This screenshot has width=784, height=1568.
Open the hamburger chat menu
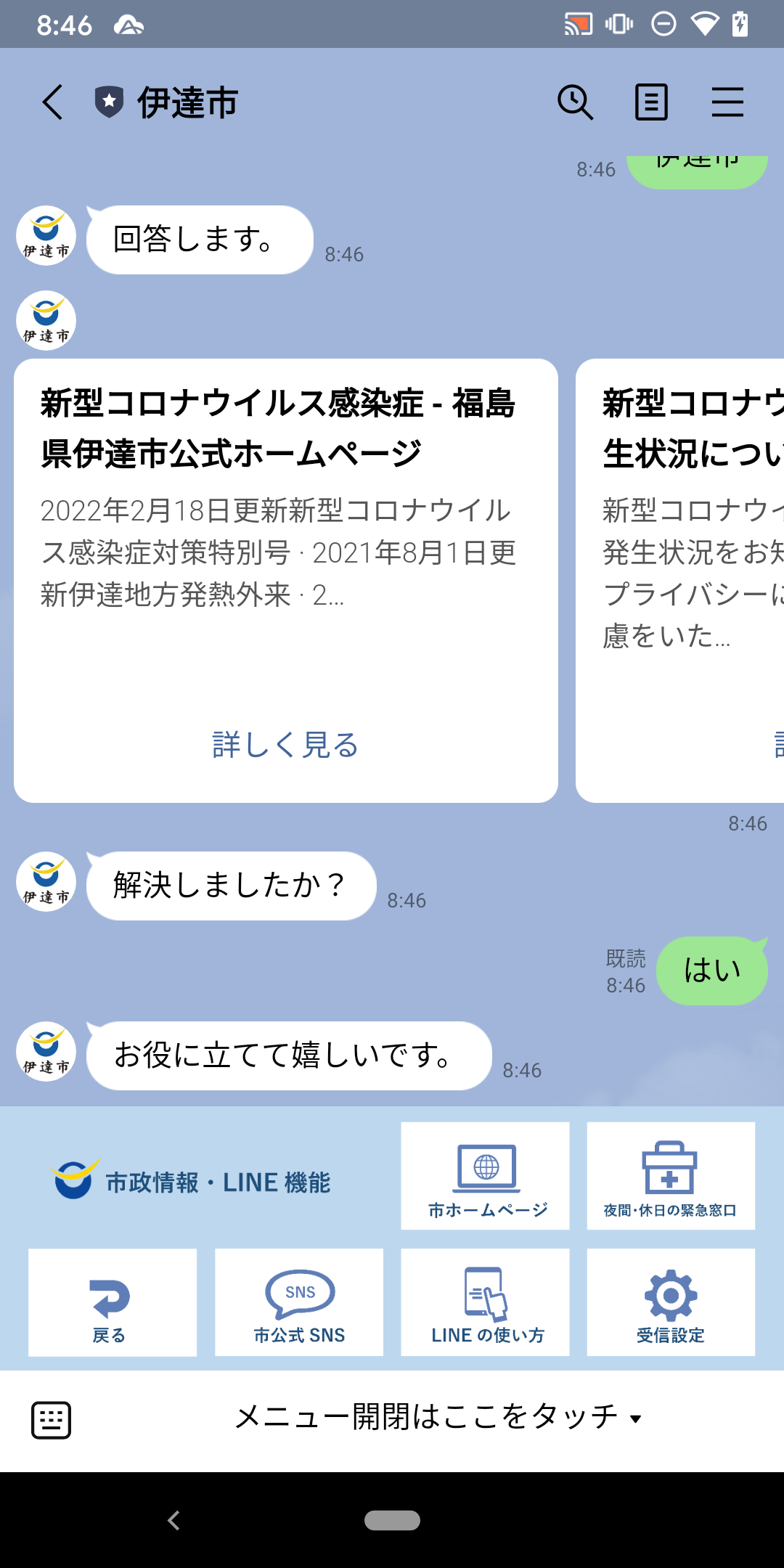[x=727, y=102]
